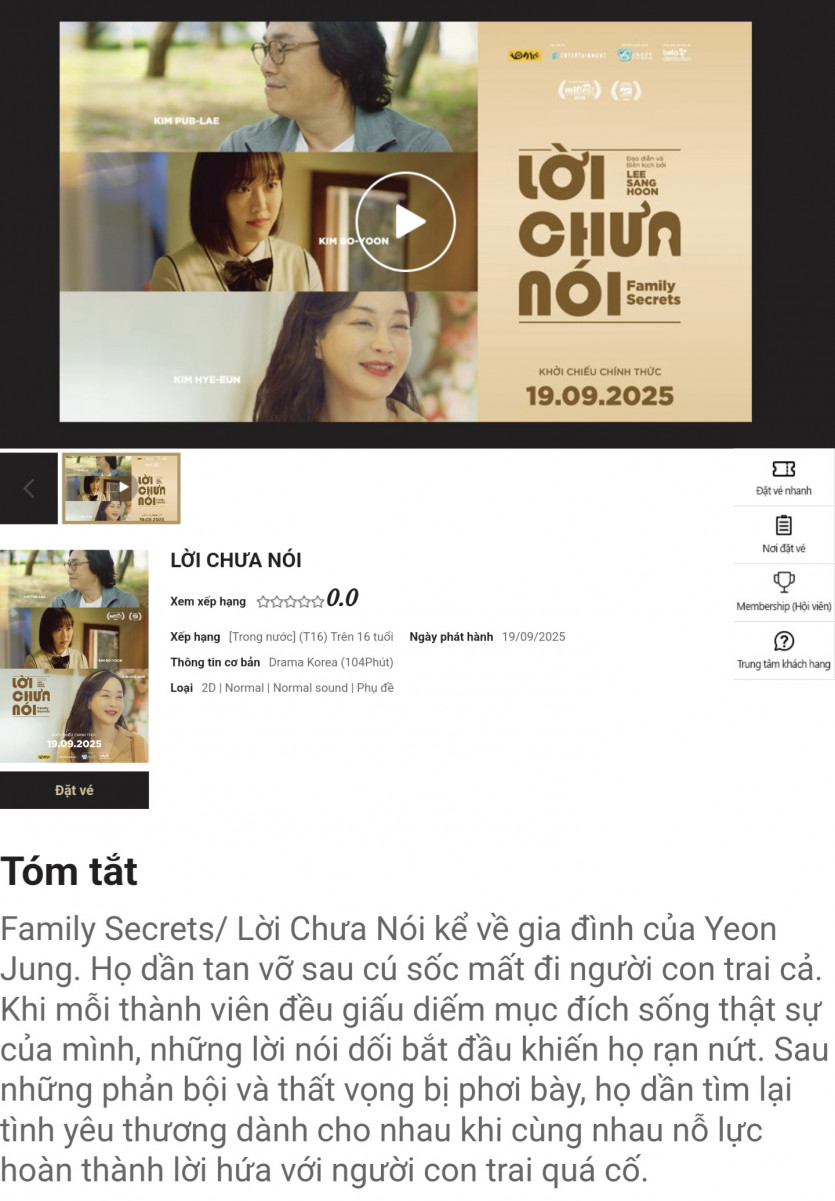
Task: Open Trung tâm khách hàng help
Action: pyautogui.click(x=783, y=651)
